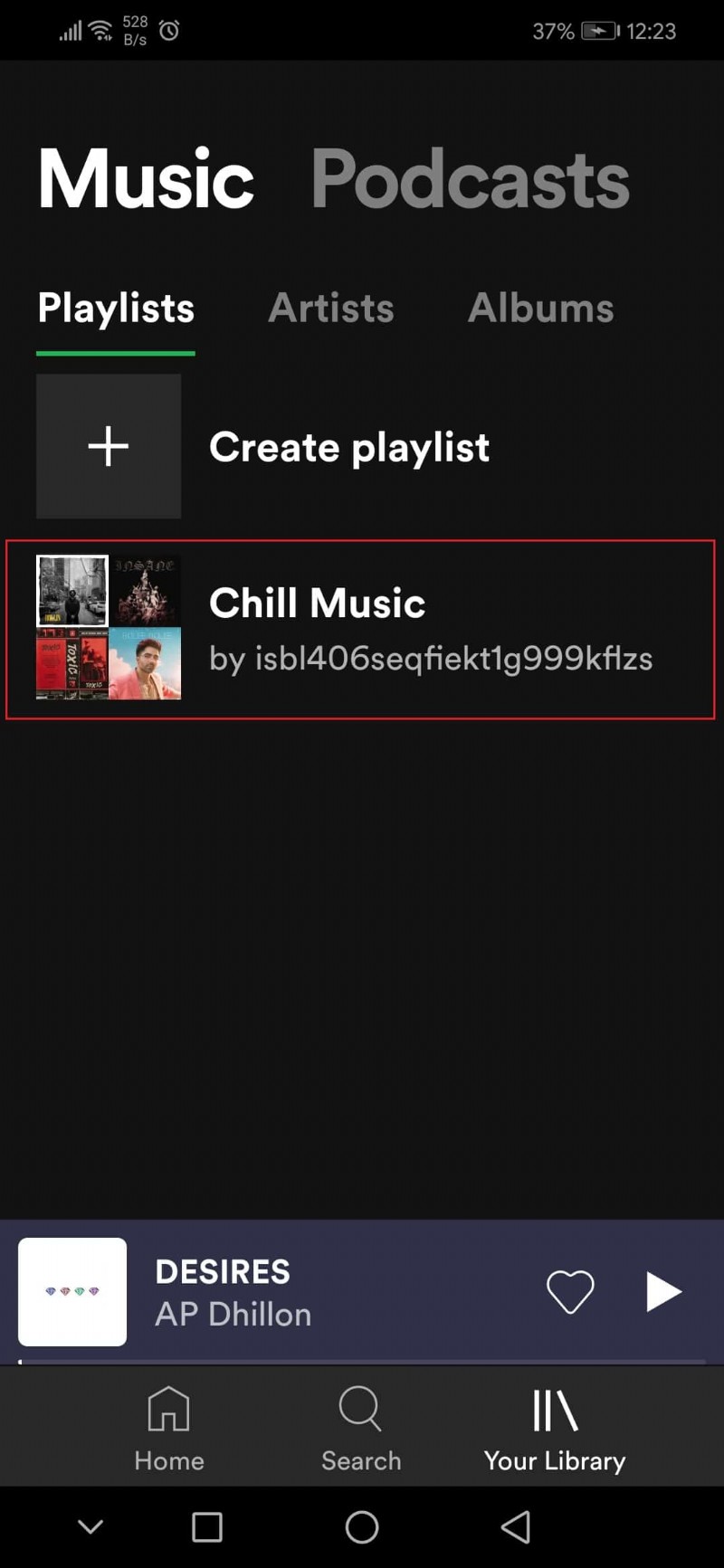
Task: Open the Chill Music playlist
Action: coord(359,629)
